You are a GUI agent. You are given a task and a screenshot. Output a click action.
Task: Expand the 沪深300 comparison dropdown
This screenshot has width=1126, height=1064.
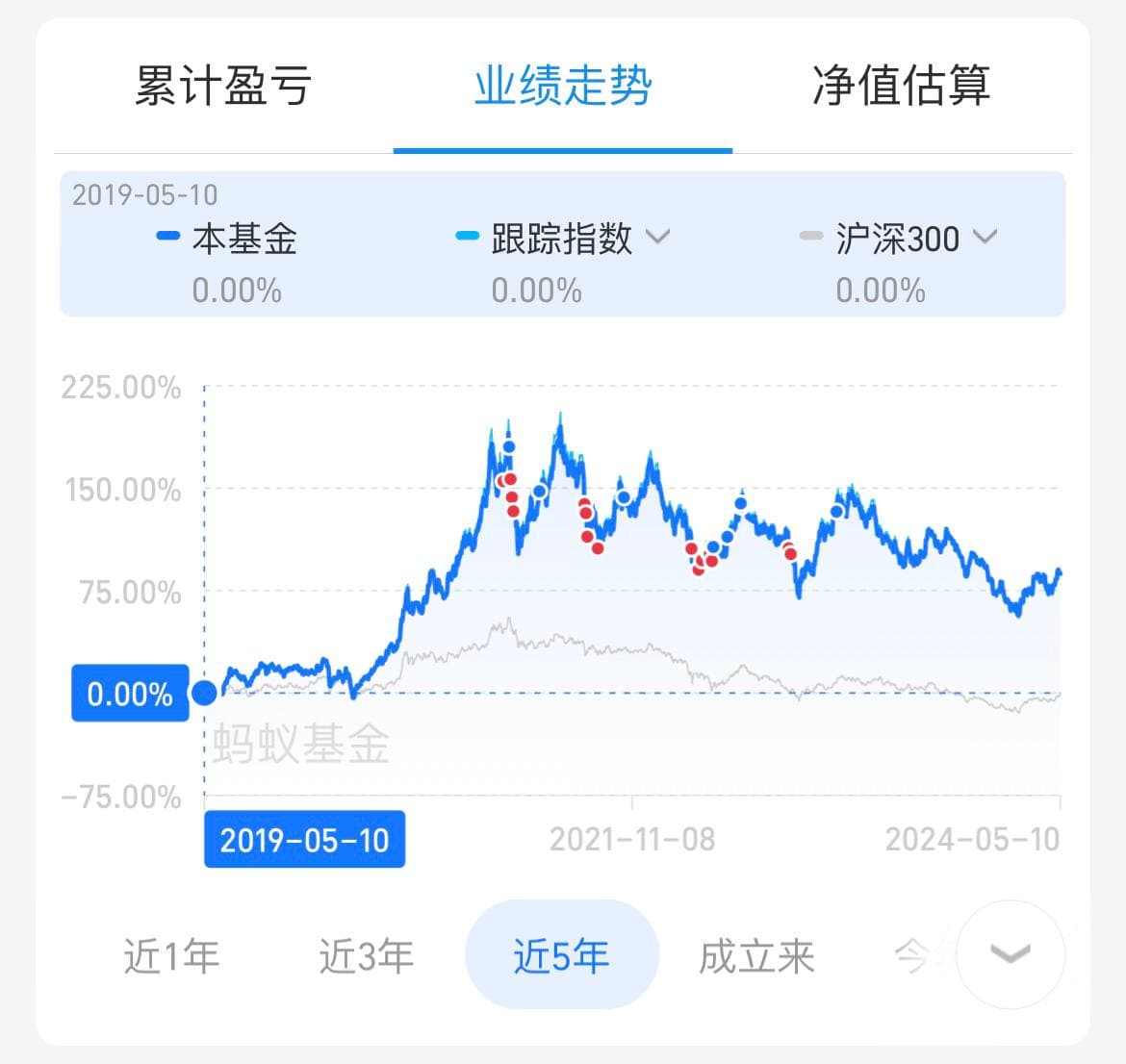985,237
